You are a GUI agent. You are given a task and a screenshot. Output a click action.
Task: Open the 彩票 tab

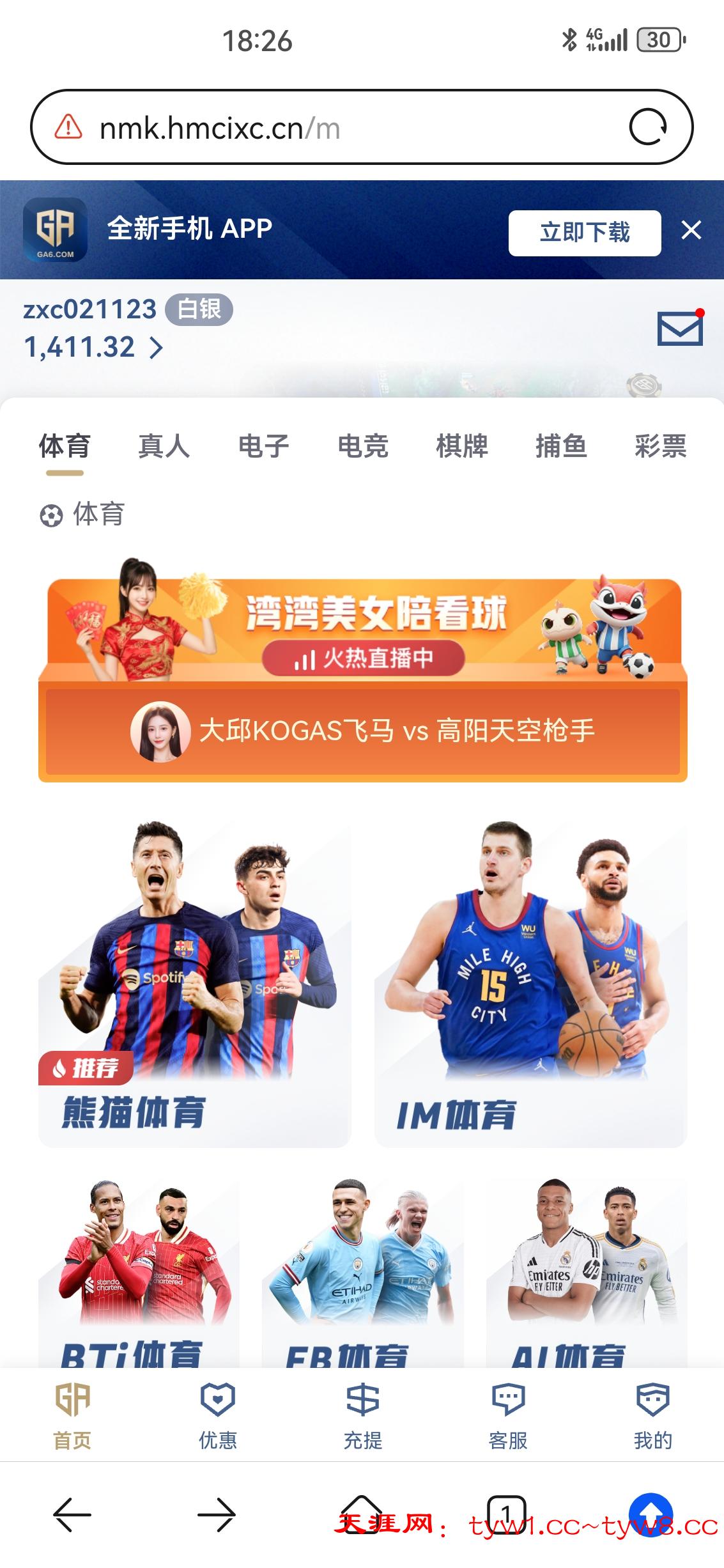point(660,446)
